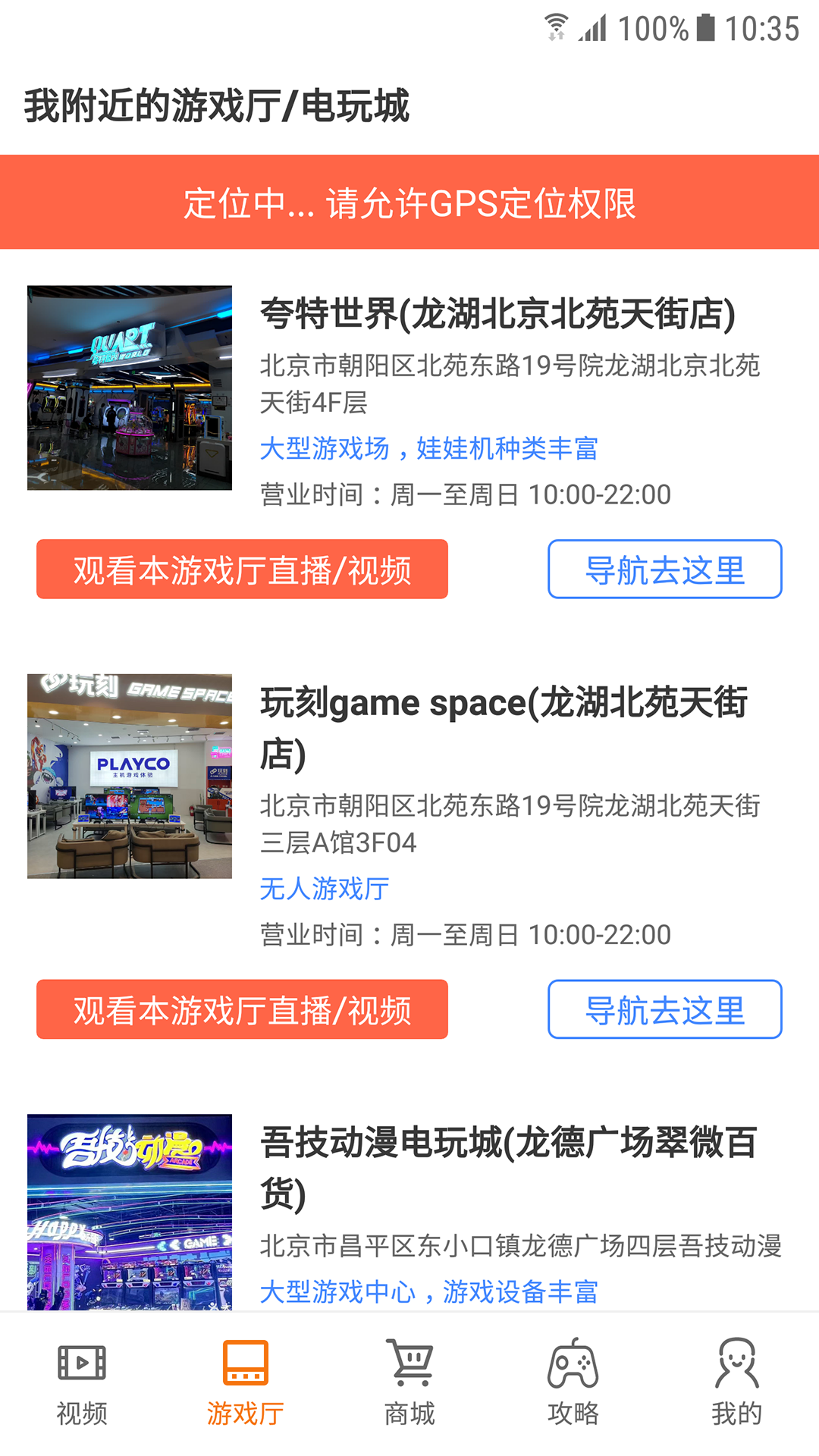View 吾技动漫 arcade thumbnail
This screenshot has height=1456, width=819.
coord(130,1211)
